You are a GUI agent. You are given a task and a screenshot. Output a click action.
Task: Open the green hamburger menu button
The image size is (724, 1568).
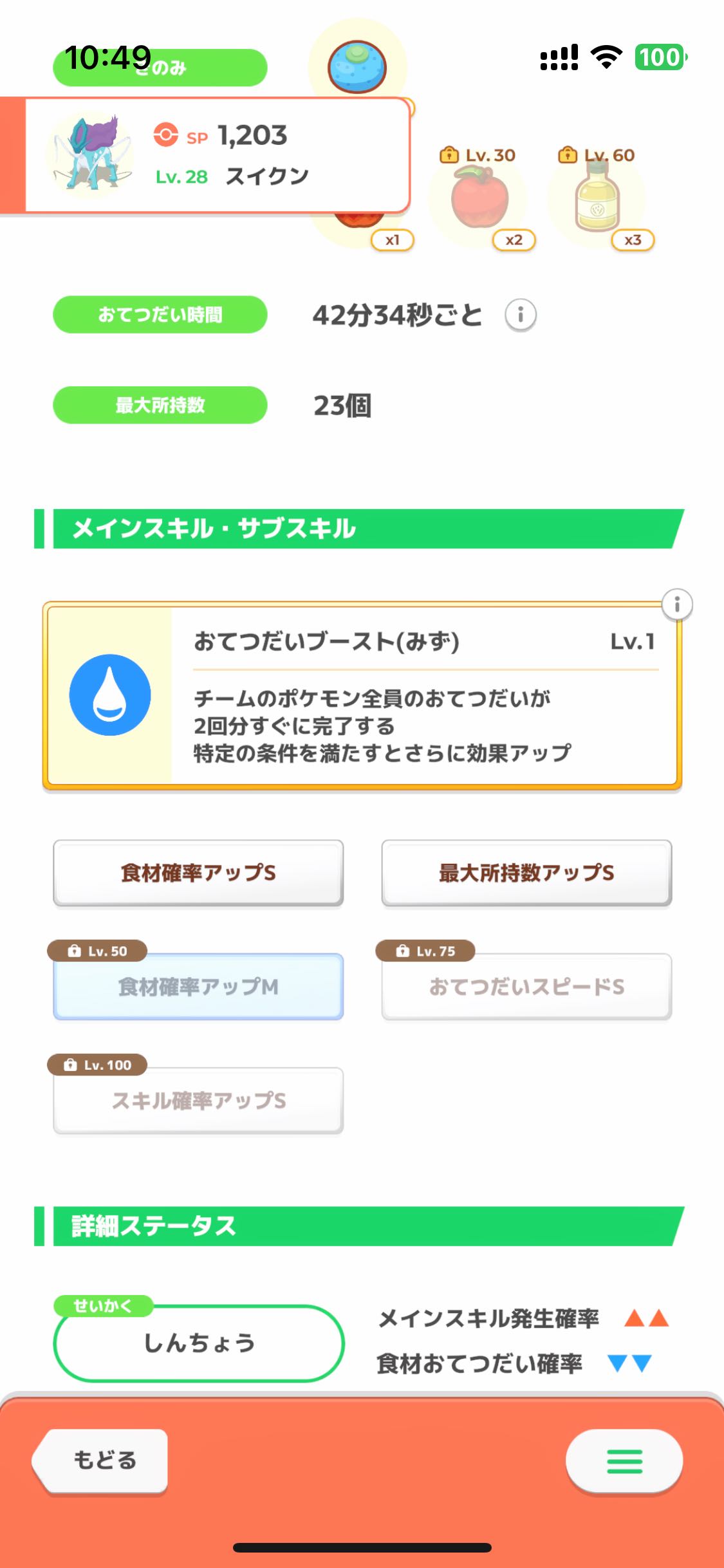(624, 1461)
